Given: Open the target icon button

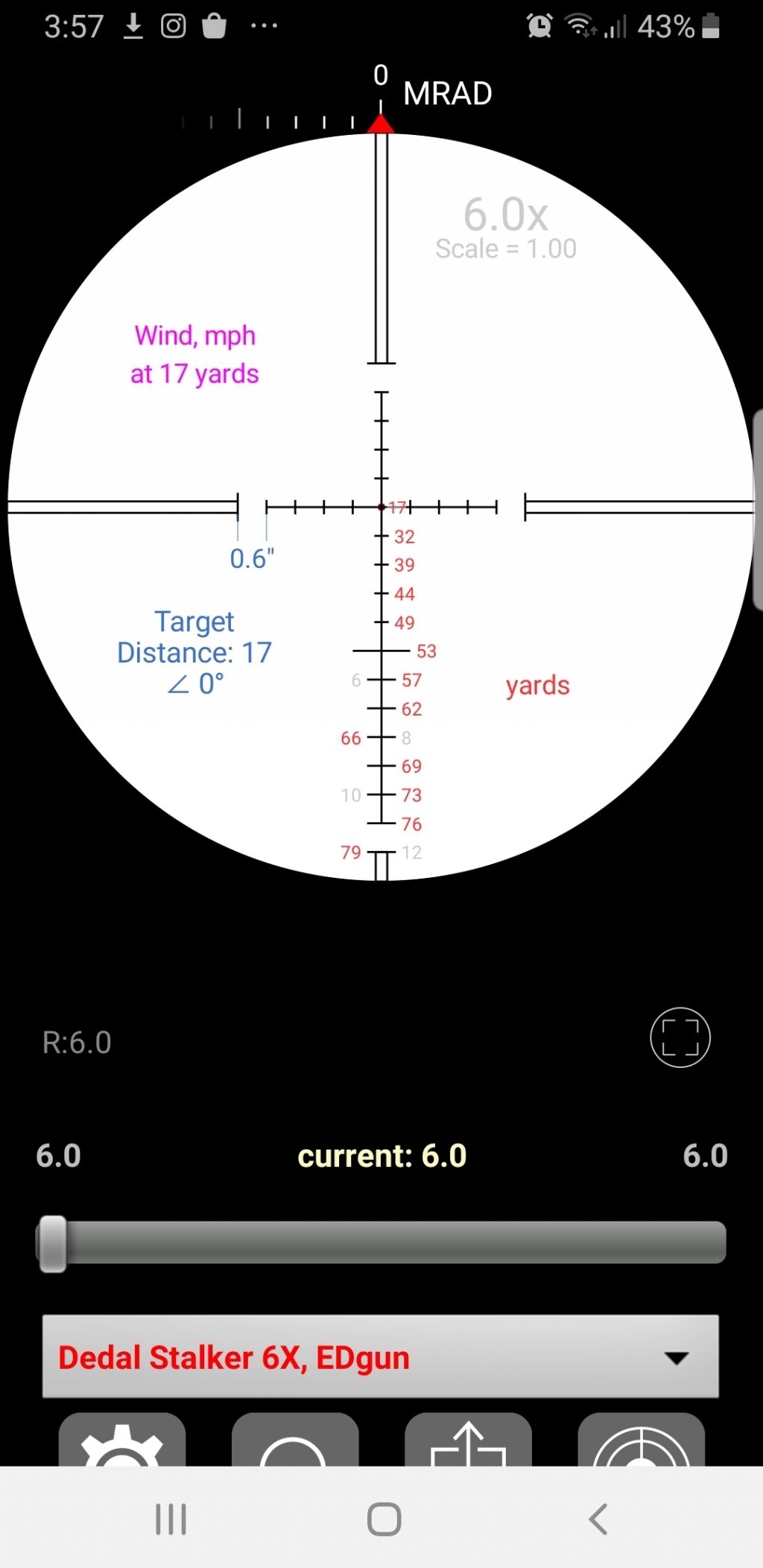Looking at the screenshot, I should coord(641,1440).
